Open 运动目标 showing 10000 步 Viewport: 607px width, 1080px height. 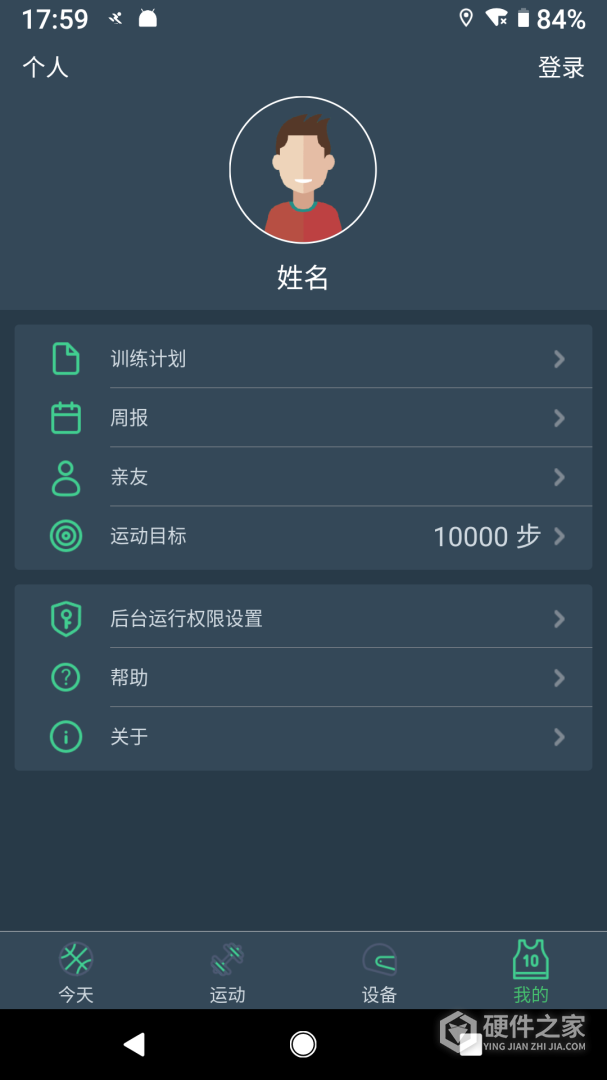coord(303,536)
